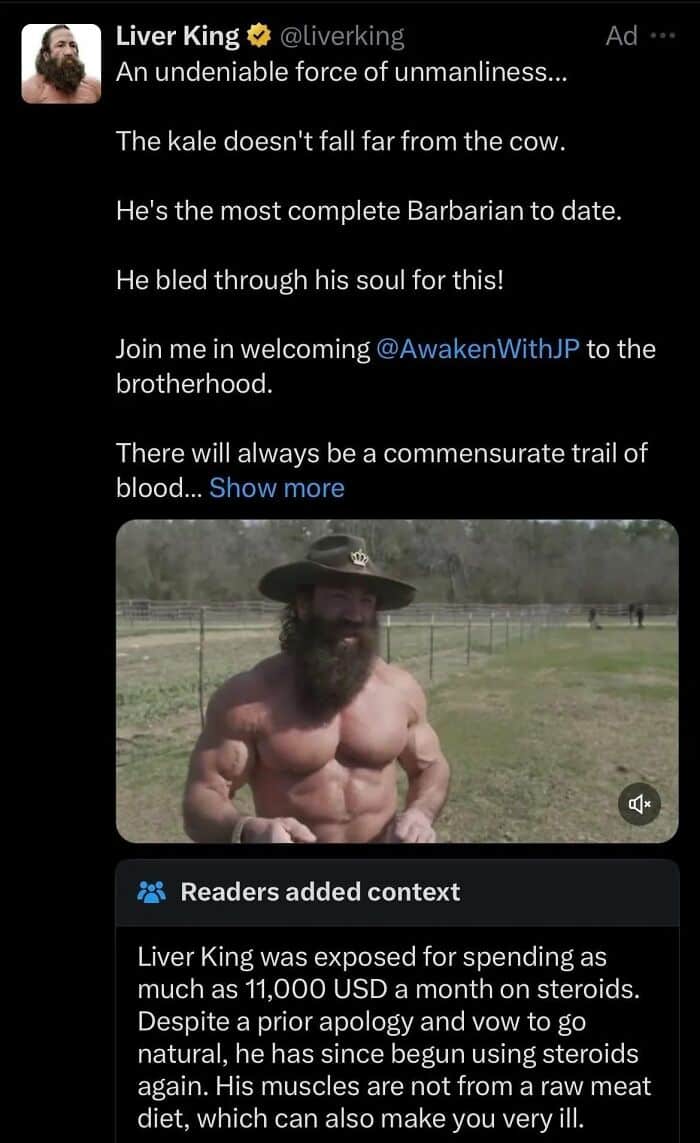Open the video in the post
The width and height of the screenshot is (700, 1143).
(x=397, y=680)
